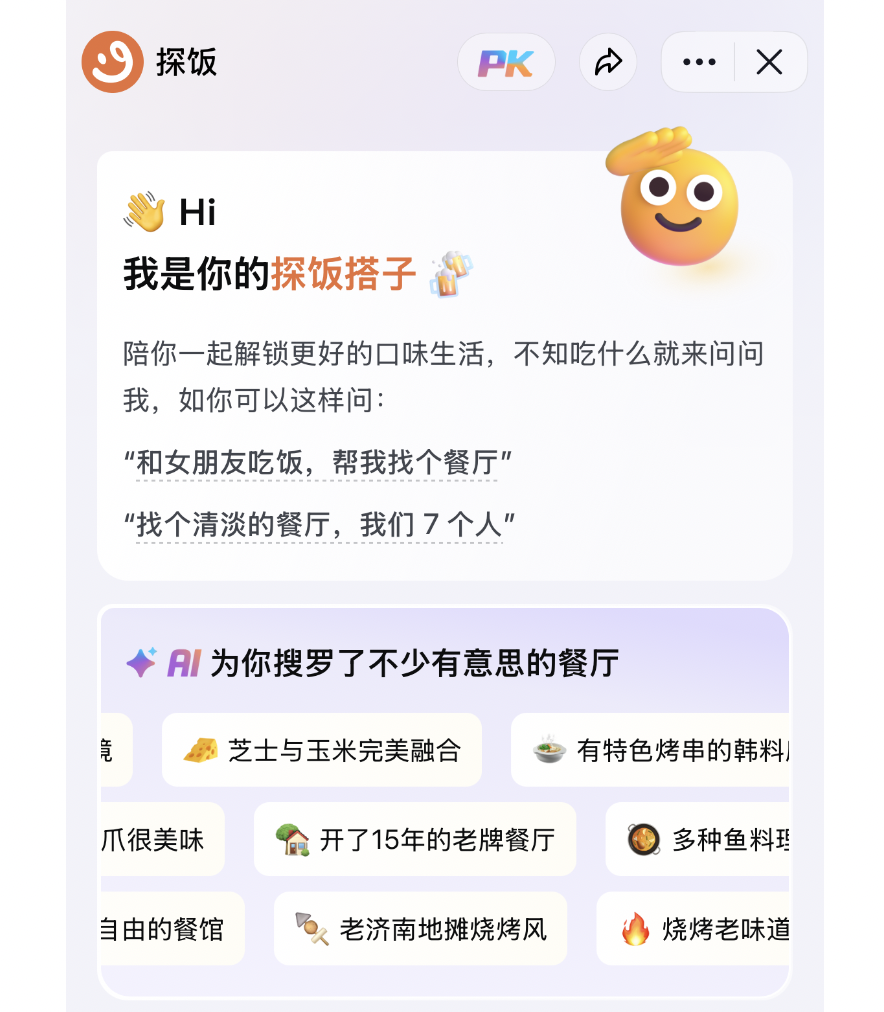Viewport: 884px width, 1012px height.
Task: Select the 烧烤老味道 chip
Action: 695,929
